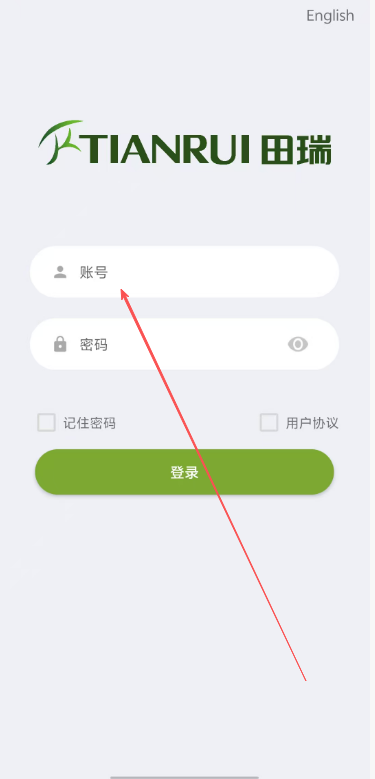
Task: Tap the green 登录 button
Action: coord(184,472)
